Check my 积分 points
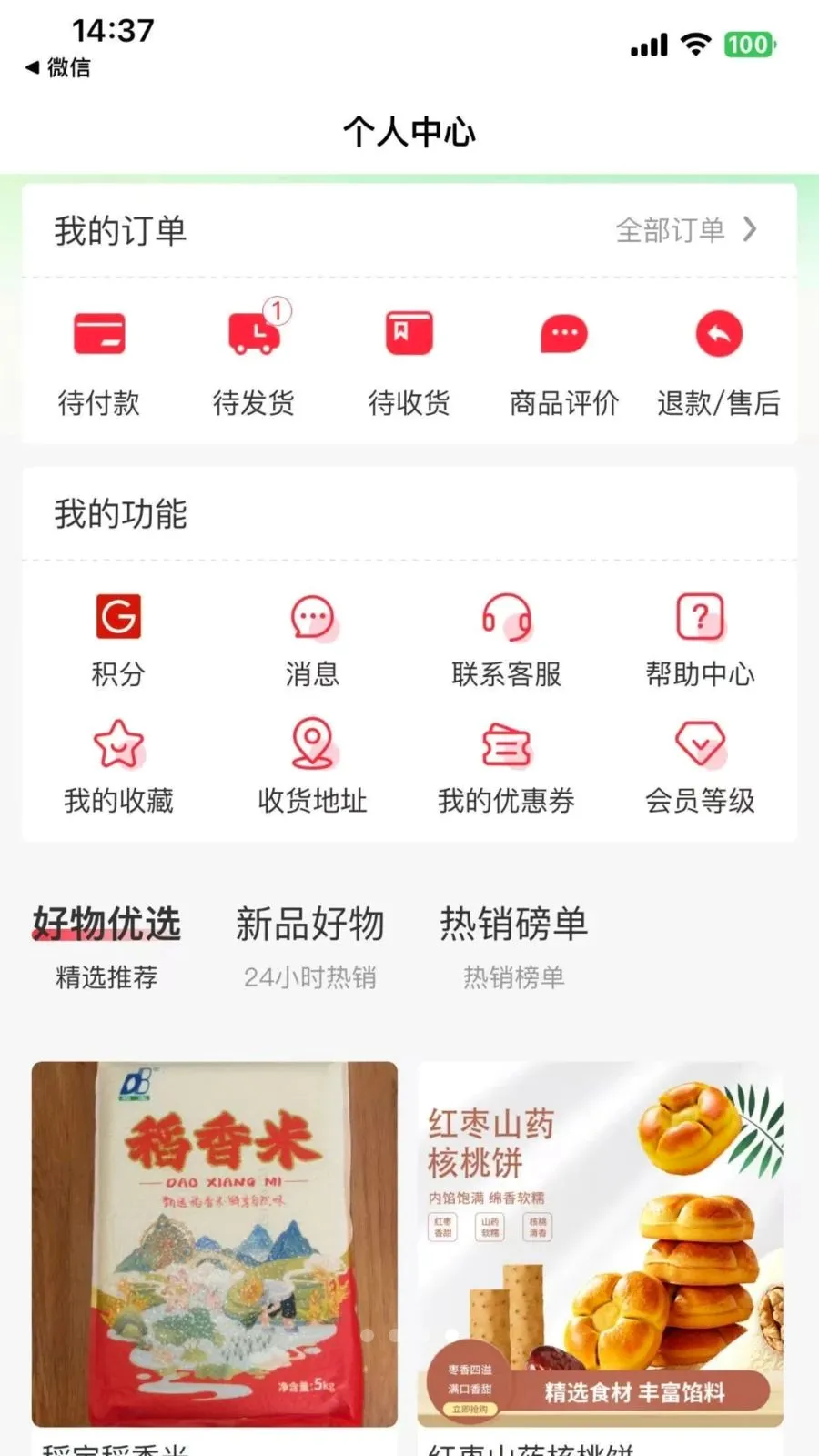Screen dimensions: 819x1456 click(x=118, y=641)
